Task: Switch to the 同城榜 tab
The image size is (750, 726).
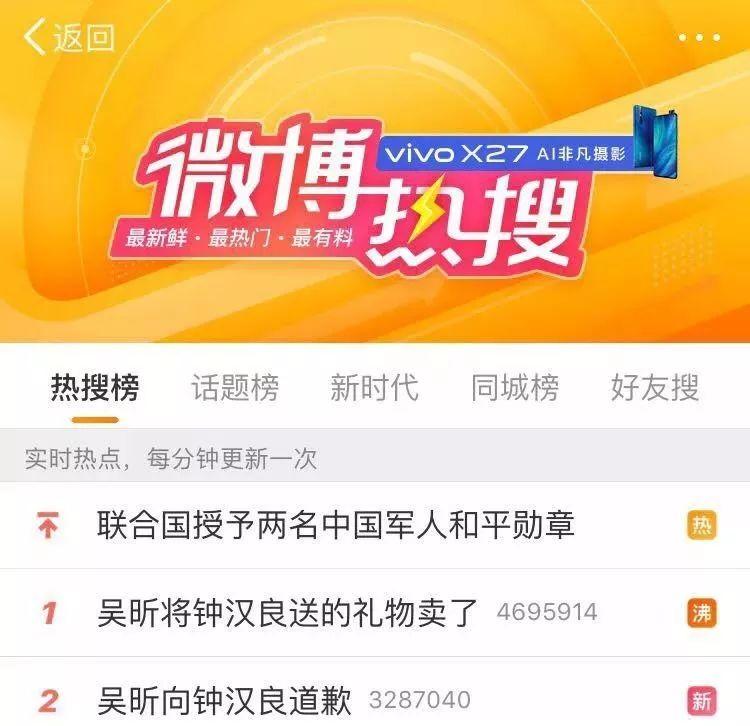Action: click(x=515, y=387)
